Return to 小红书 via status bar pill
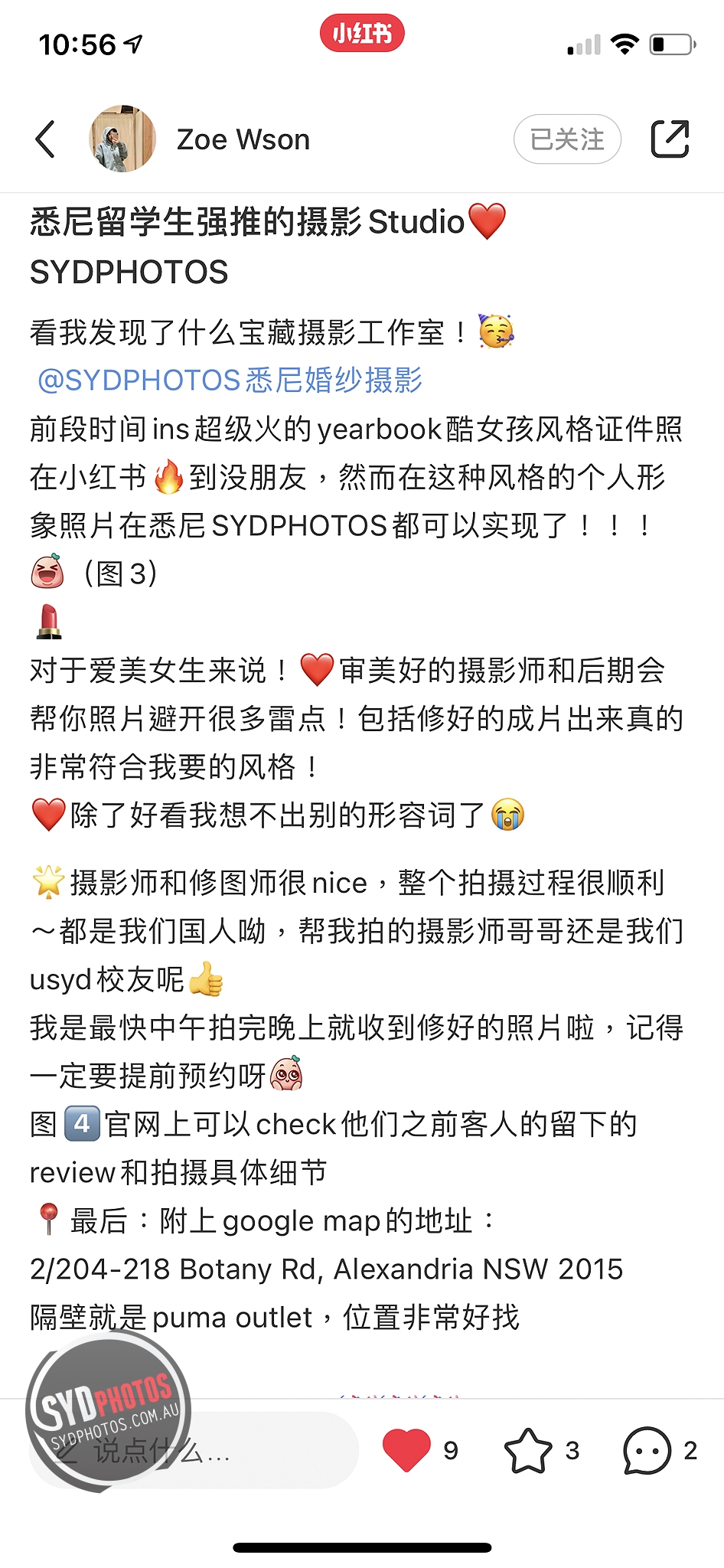Viewport: 724px width, 1568px height. click(362, 34)
